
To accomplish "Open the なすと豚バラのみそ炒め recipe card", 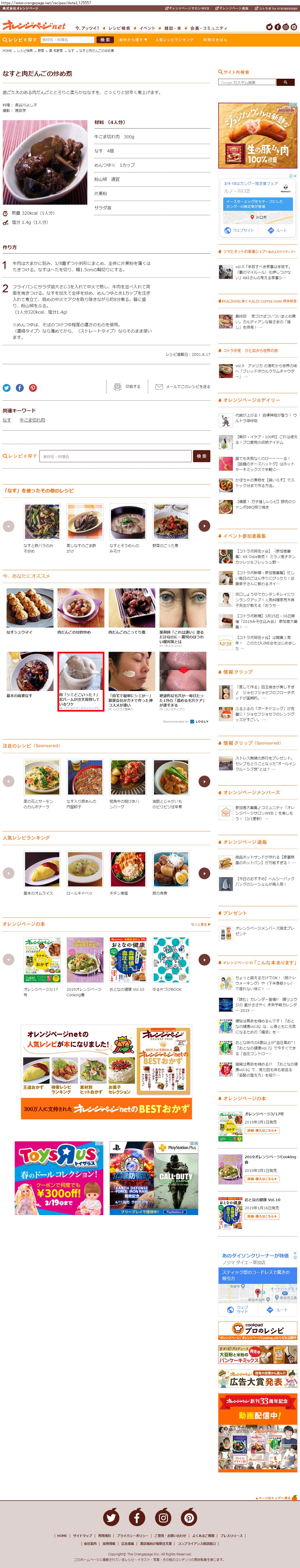I will point(42,524).
